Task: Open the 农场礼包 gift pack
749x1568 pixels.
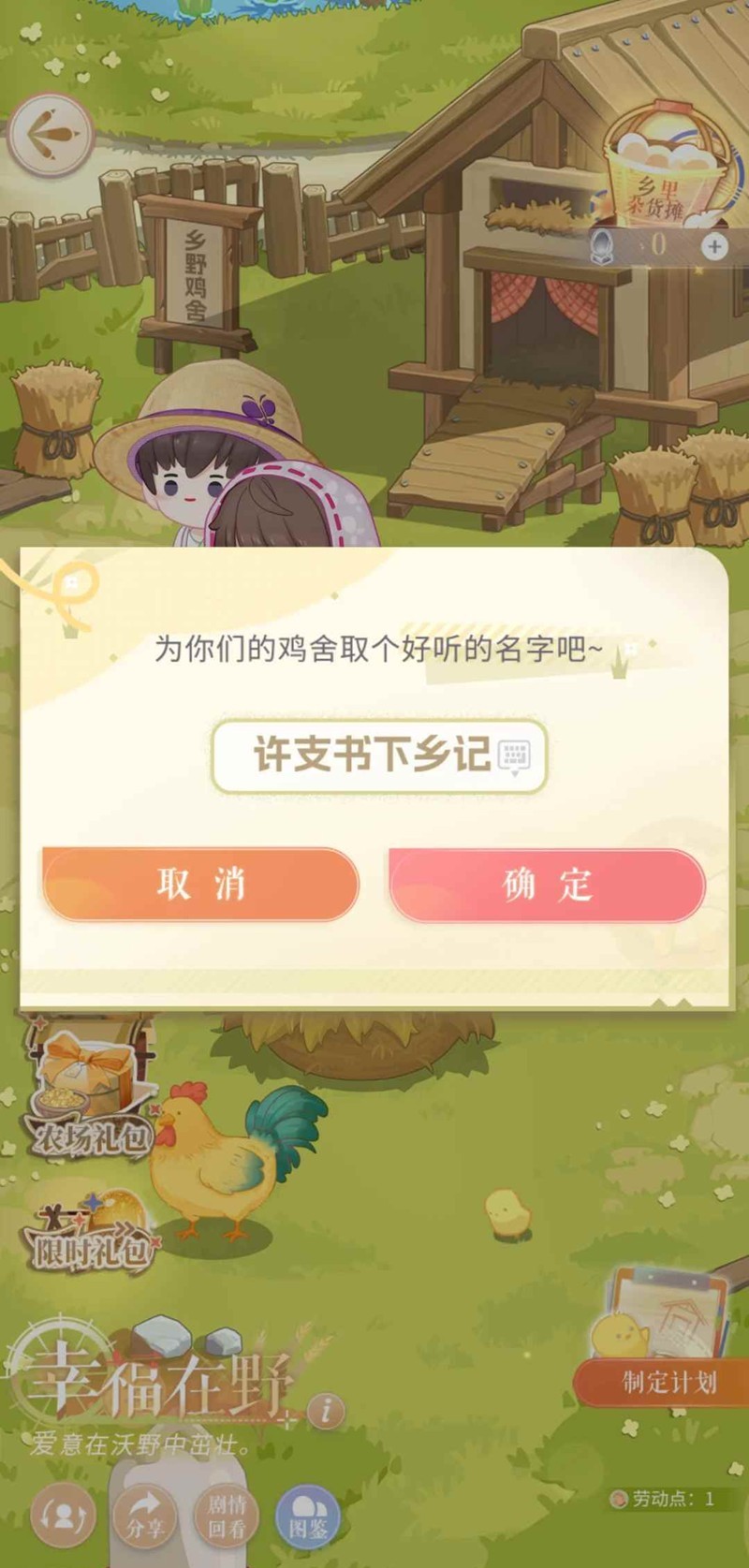Action: (89, 1095)
